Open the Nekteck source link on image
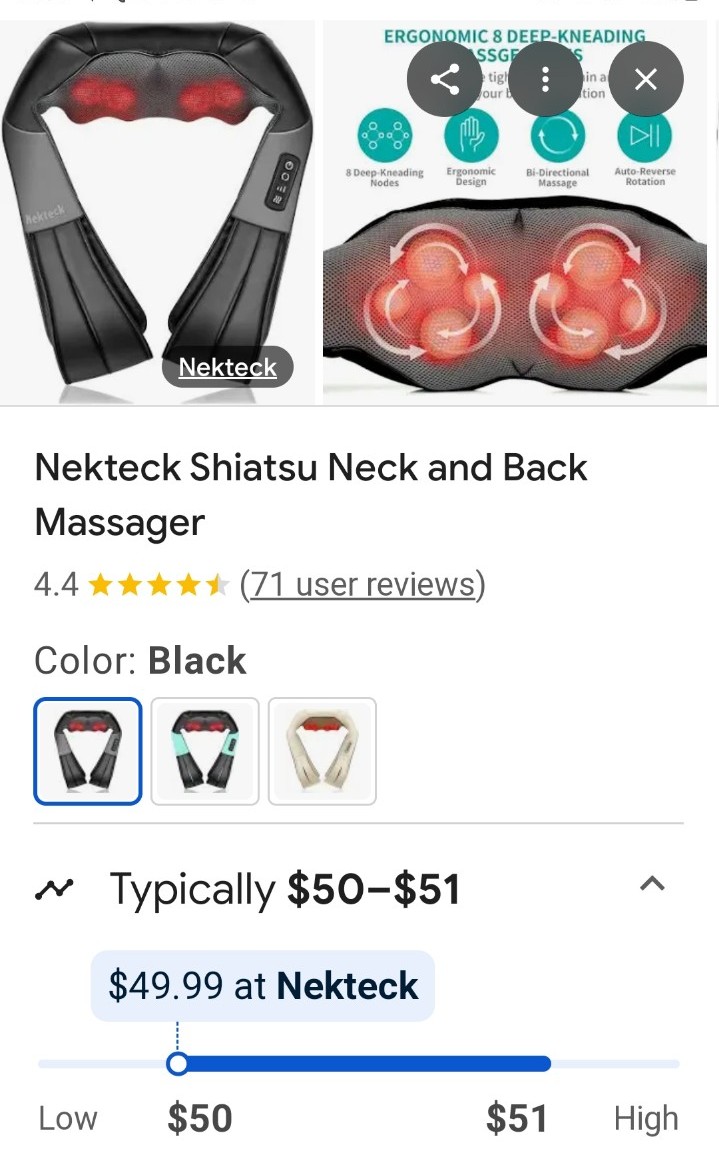 (227, 366)
